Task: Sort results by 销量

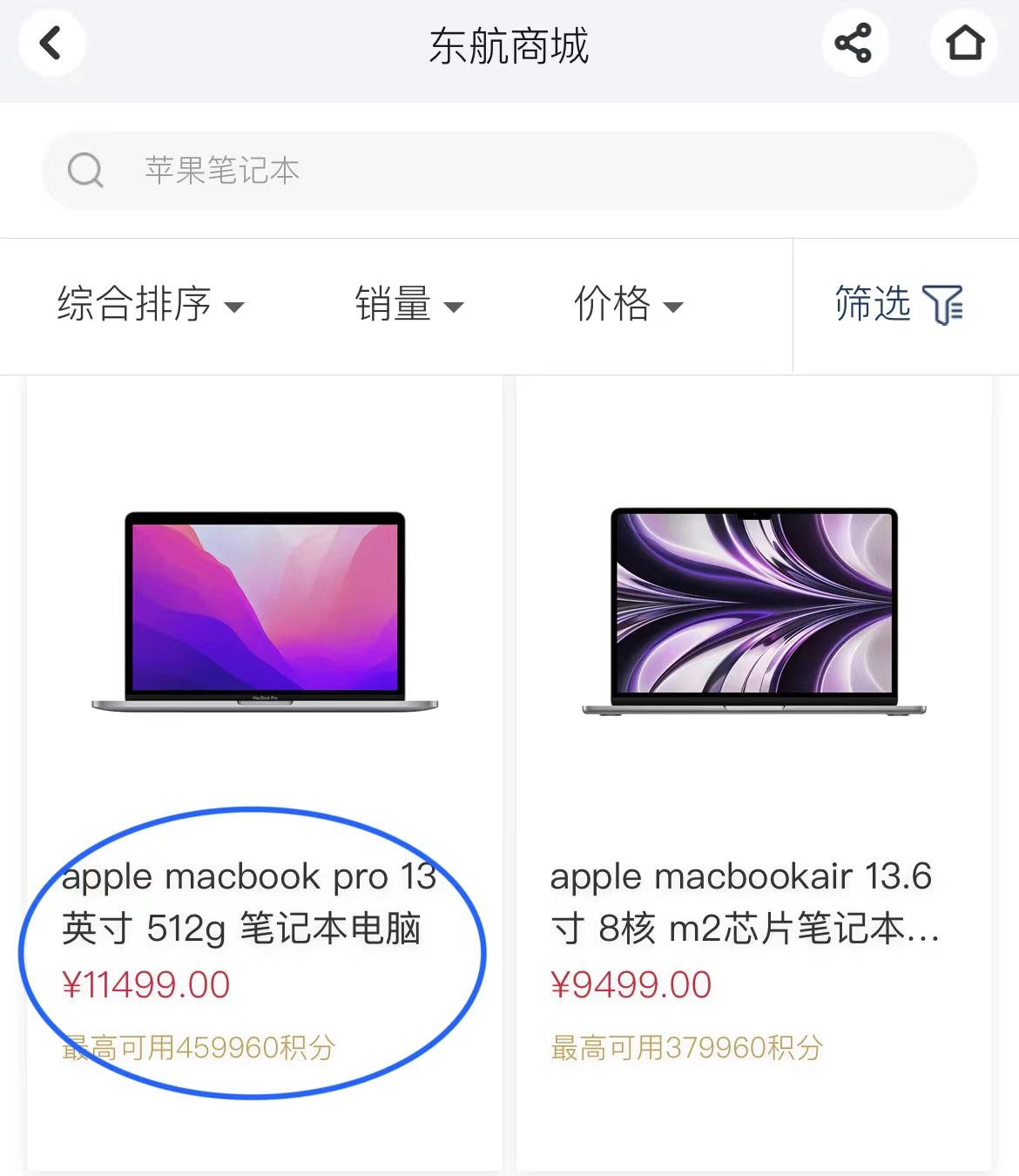Action: (x=408, y=305)
